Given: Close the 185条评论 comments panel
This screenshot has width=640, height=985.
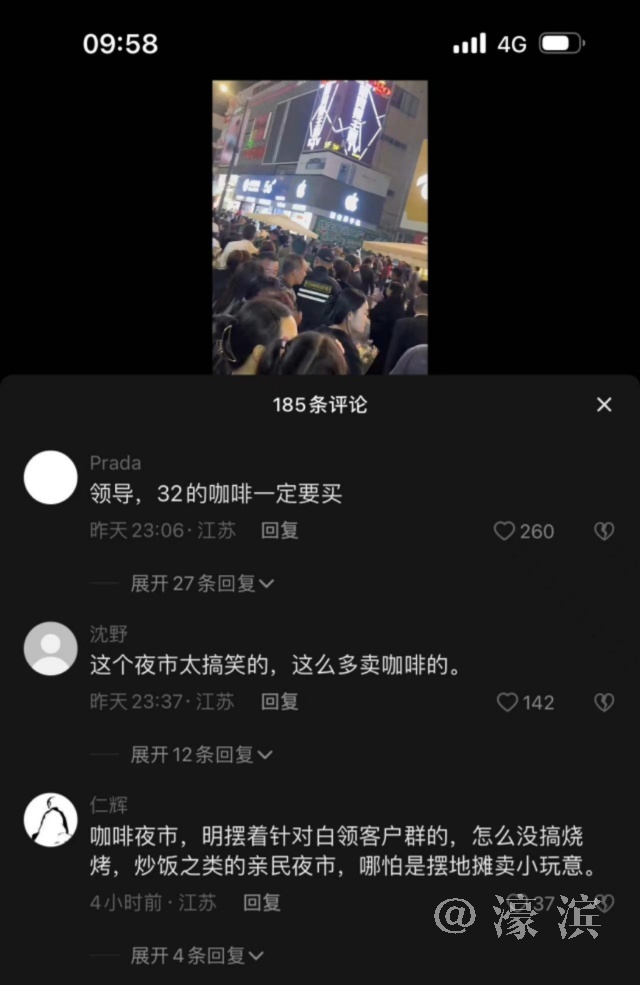Looking at the screenshot, I should click(603, 405).
